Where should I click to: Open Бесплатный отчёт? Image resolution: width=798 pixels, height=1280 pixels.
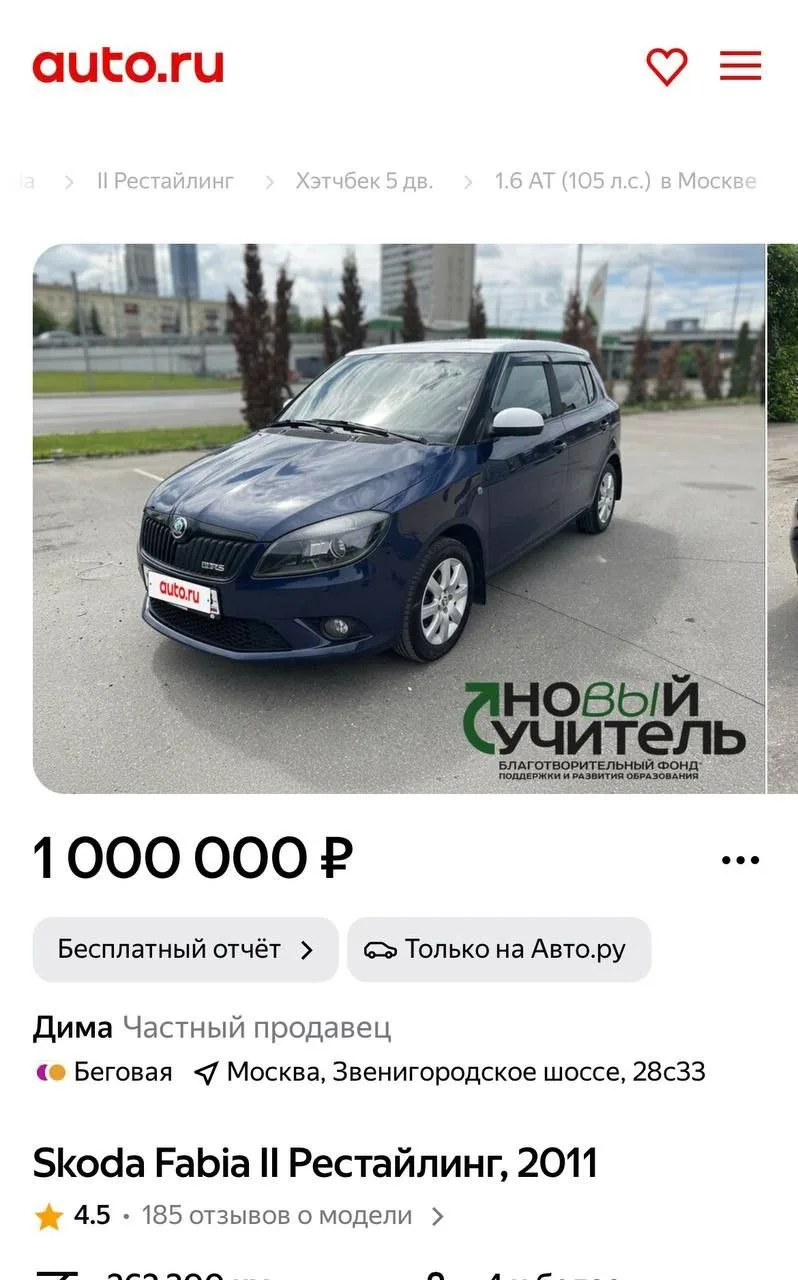pyautogui.click(x=186, y=949)
